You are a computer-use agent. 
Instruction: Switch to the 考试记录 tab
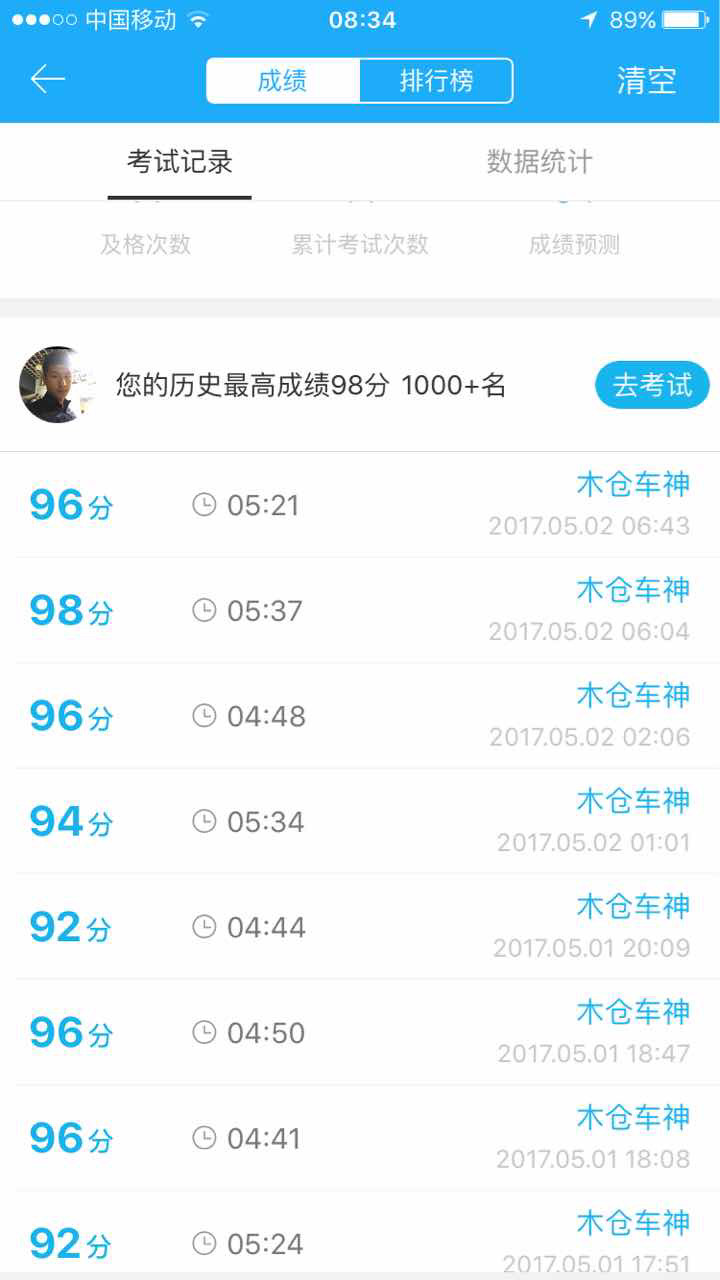point(180,162)
